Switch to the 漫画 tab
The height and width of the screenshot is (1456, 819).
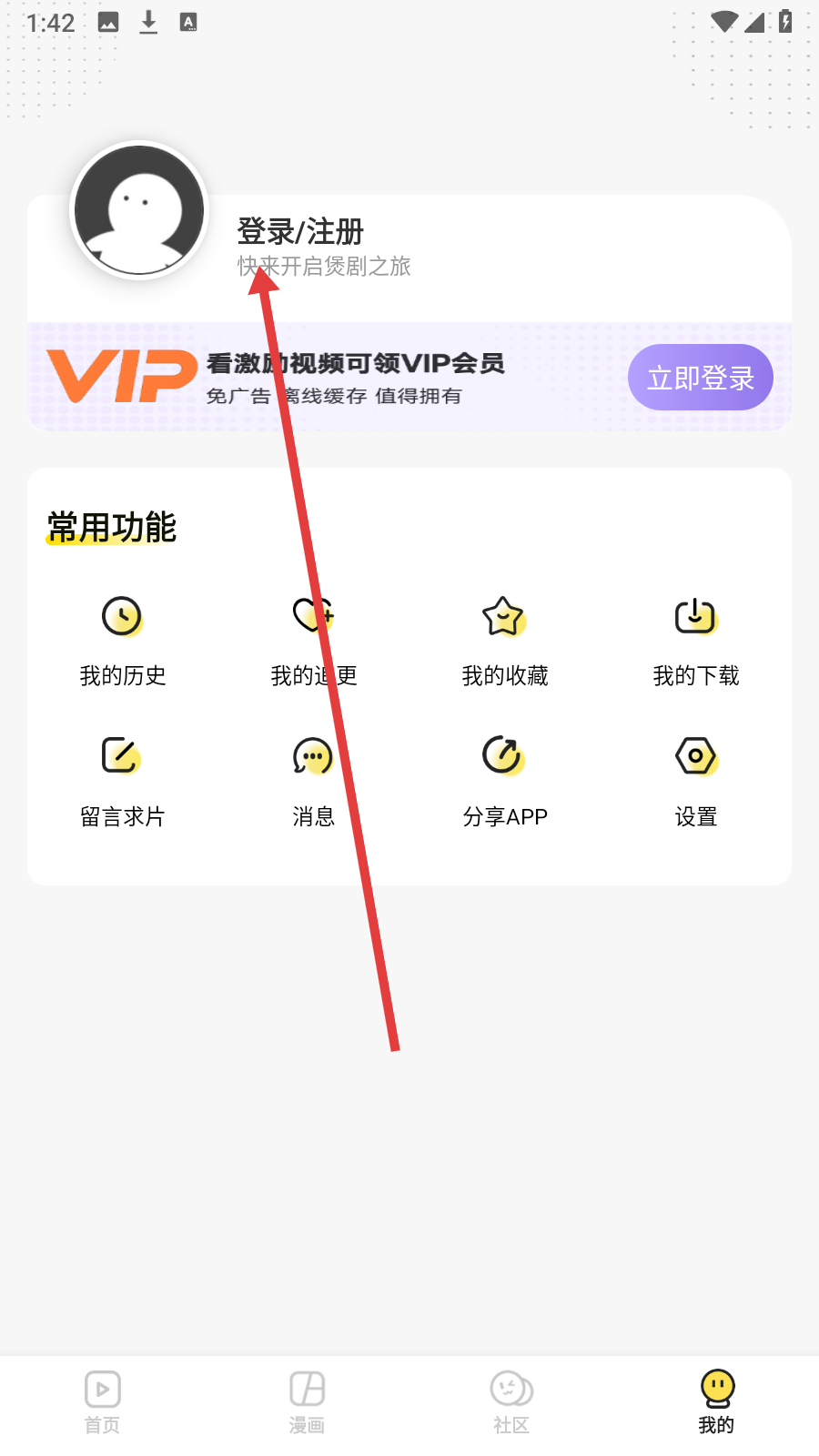click(307, 1402)
